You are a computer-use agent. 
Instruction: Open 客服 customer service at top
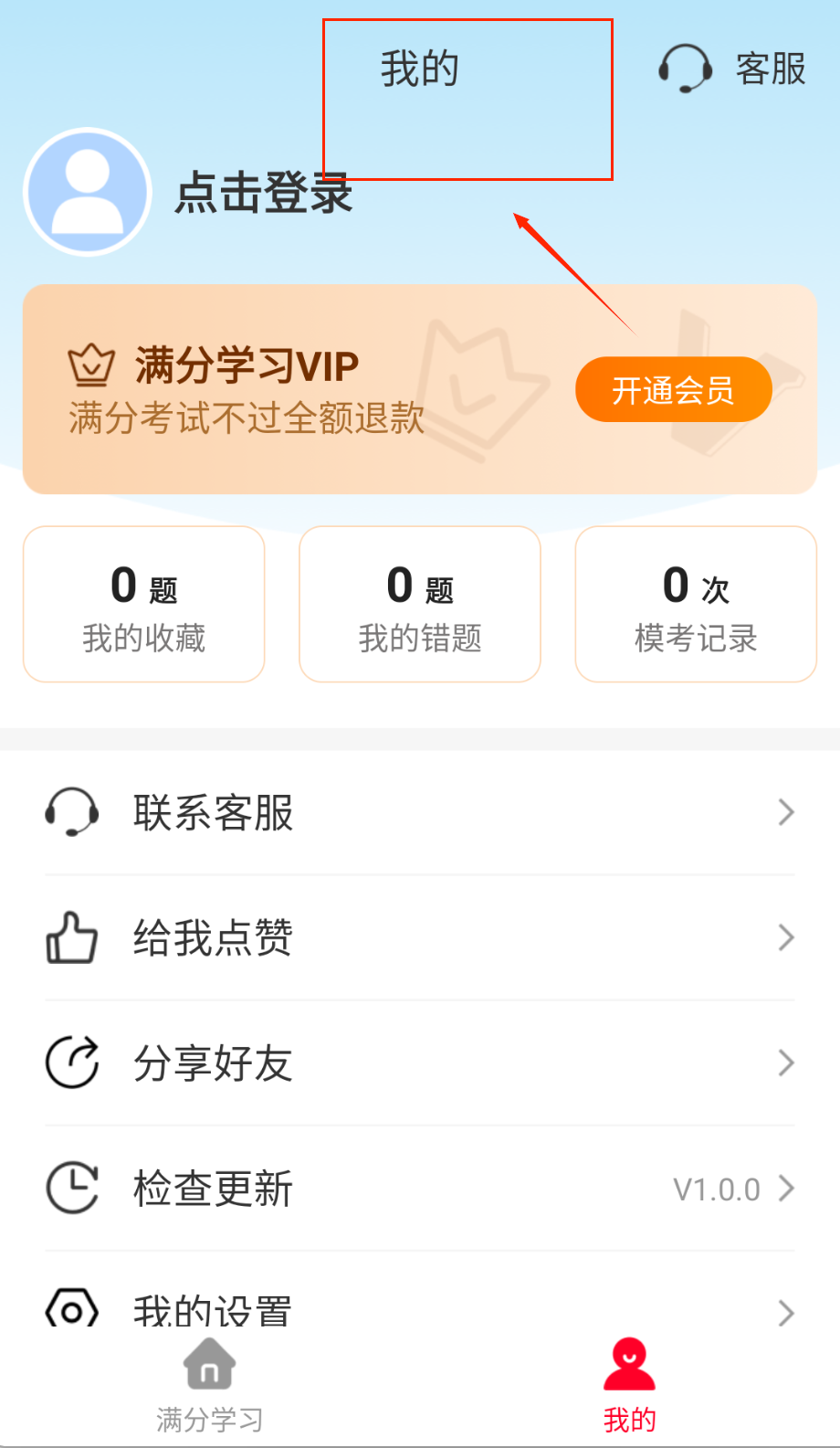pos(732,69)
